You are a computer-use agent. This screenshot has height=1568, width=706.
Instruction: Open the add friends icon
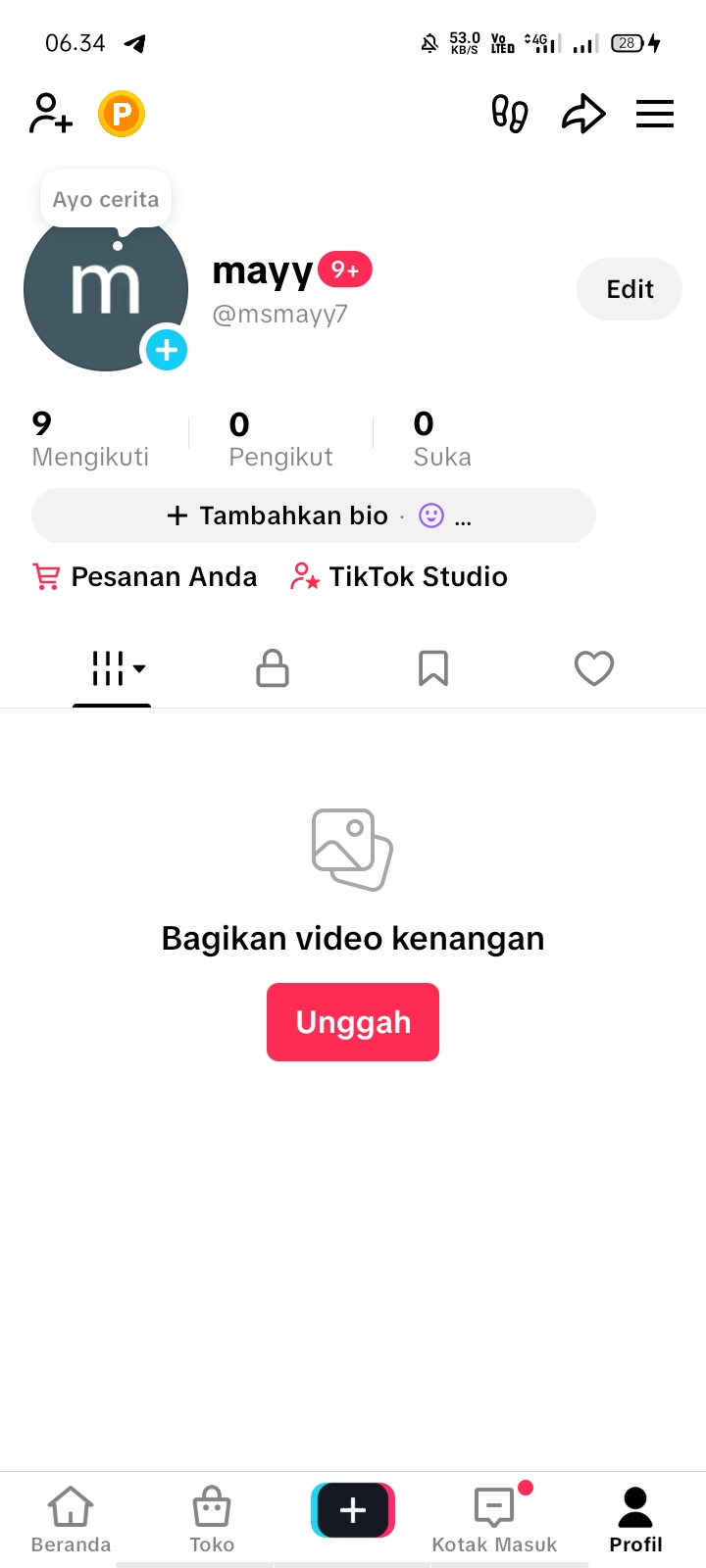click(51, 114)
